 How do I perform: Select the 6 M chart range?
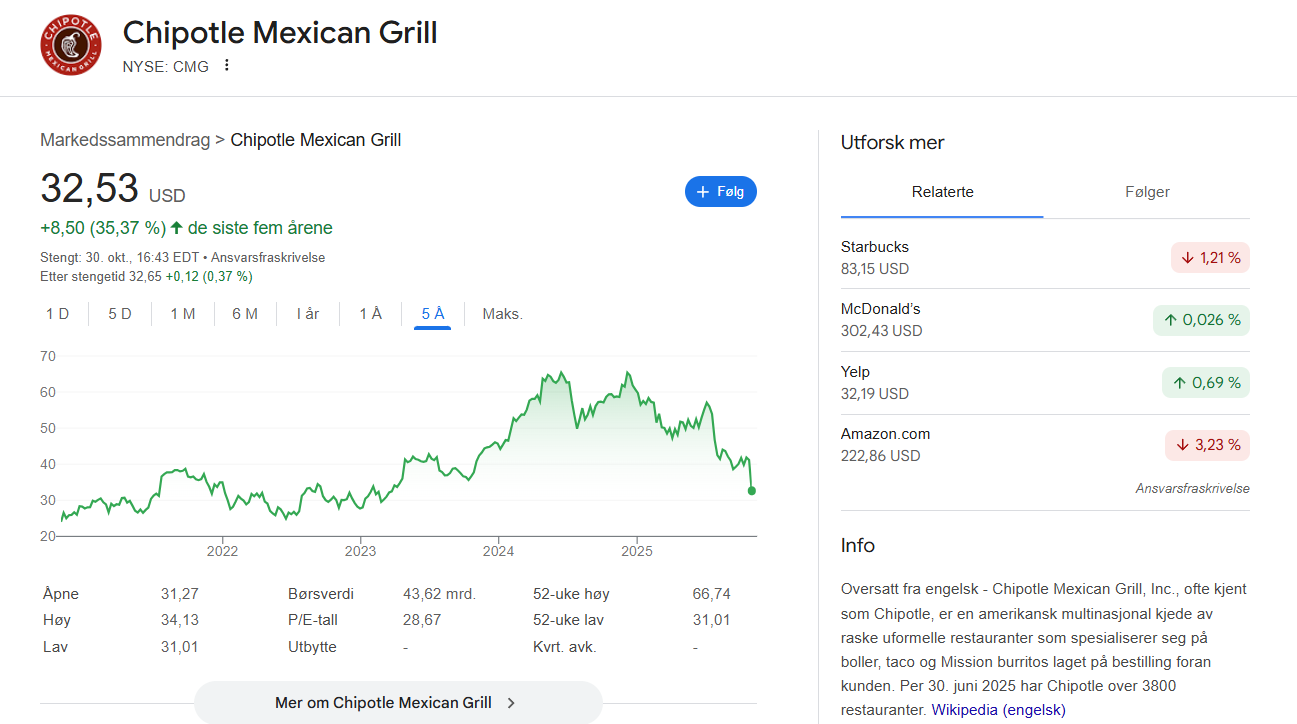tap(245, 314)
